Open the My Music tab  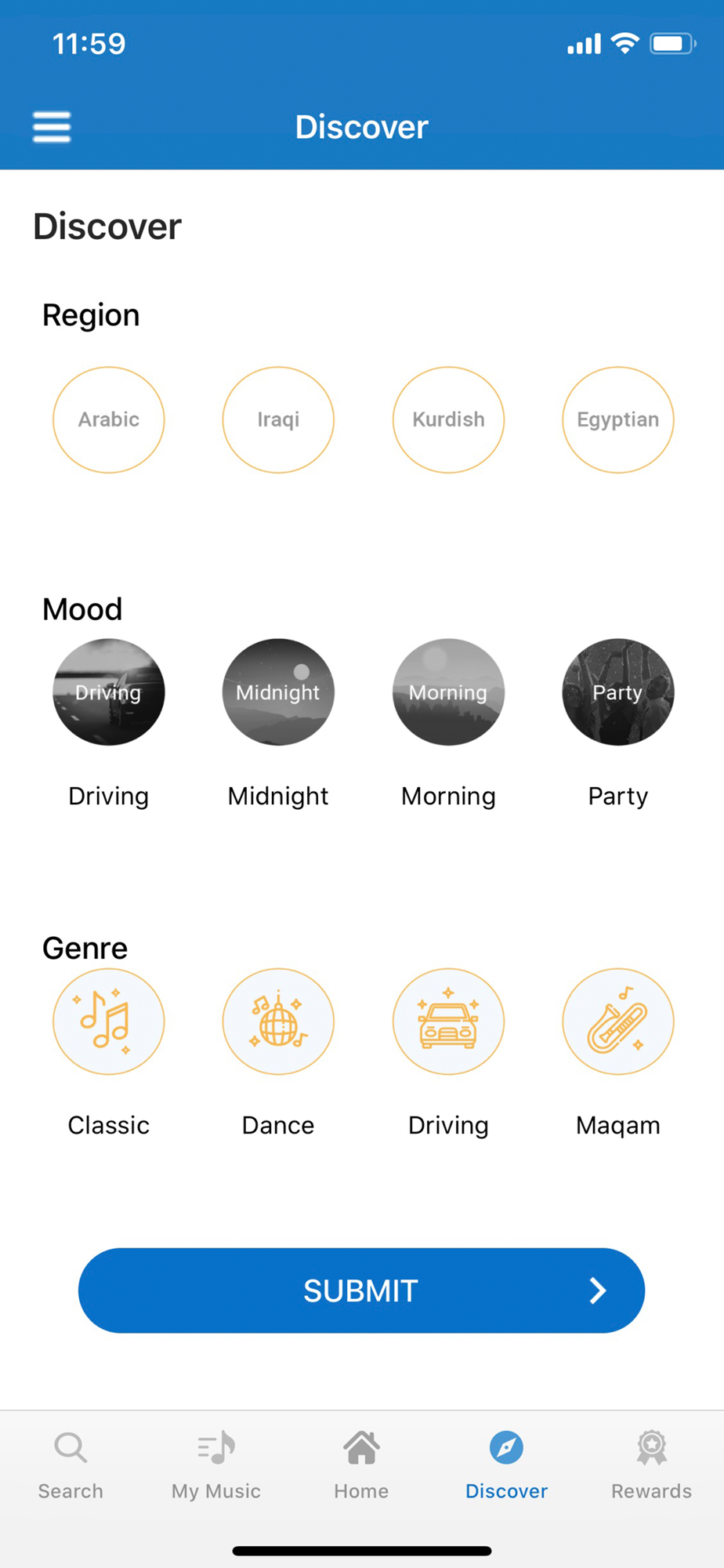coord(216,1465)
